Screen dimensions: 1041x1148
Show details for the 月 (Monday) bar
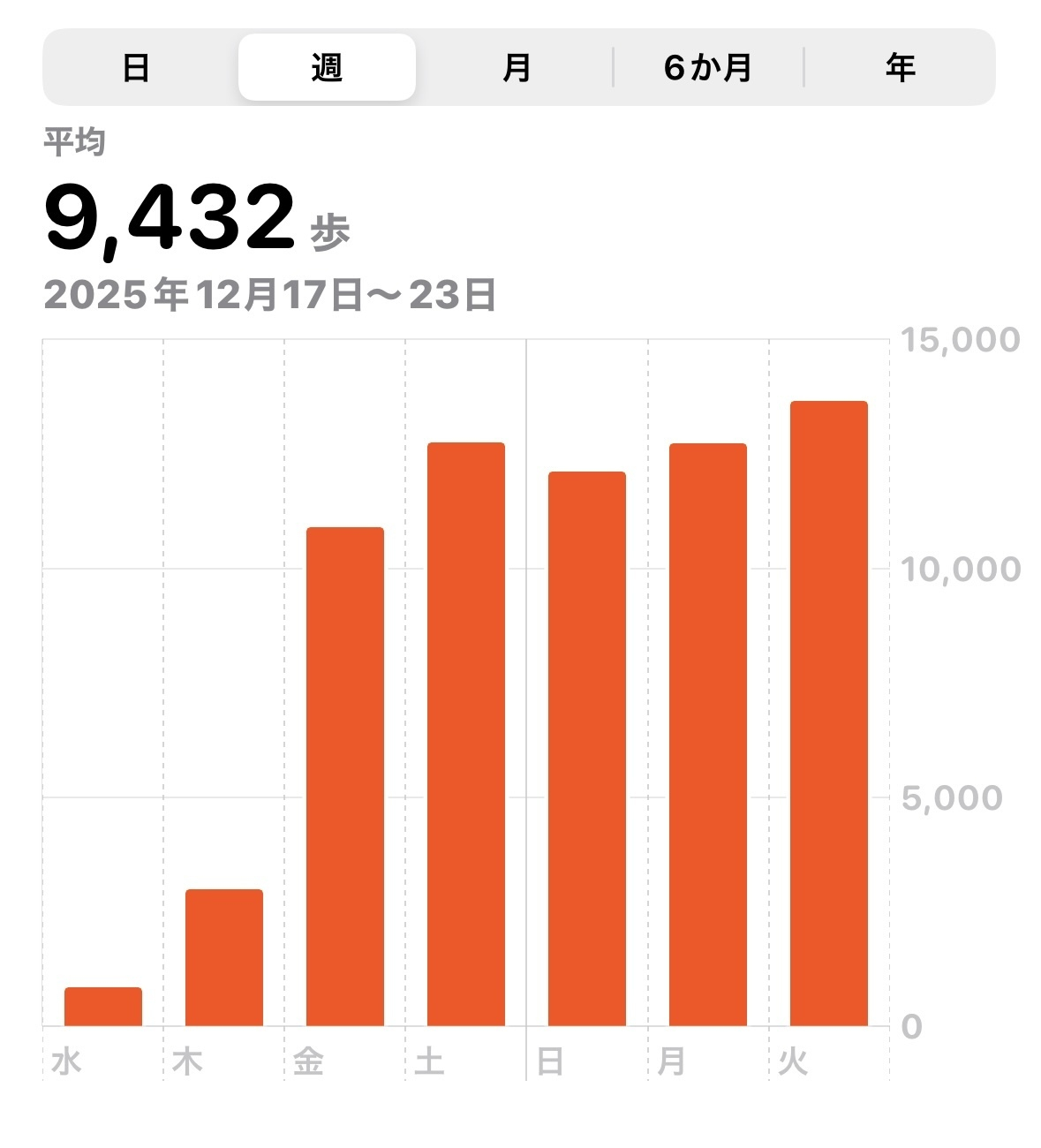coord(708,735)
